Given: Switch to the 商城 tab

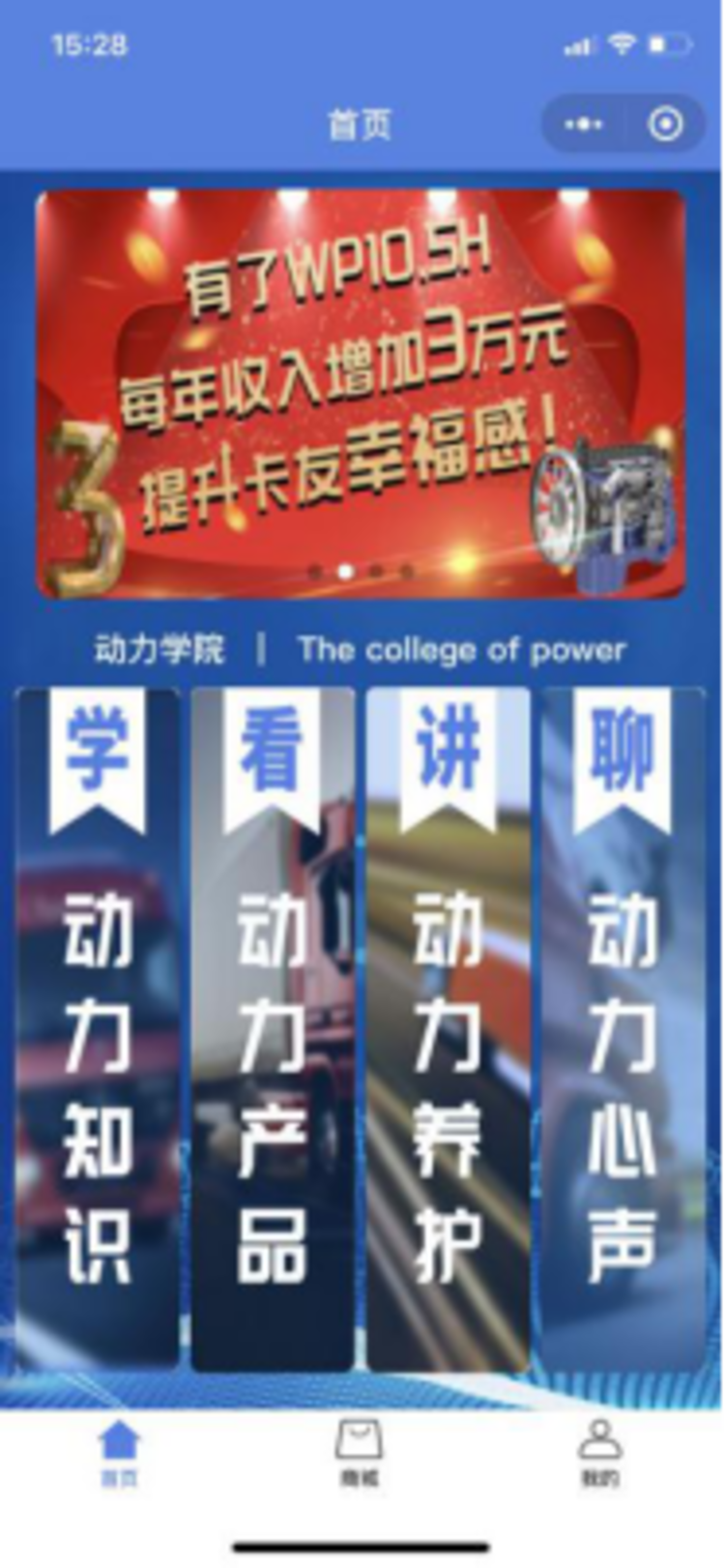Looking at the screenshot, I should point(359,1451).
